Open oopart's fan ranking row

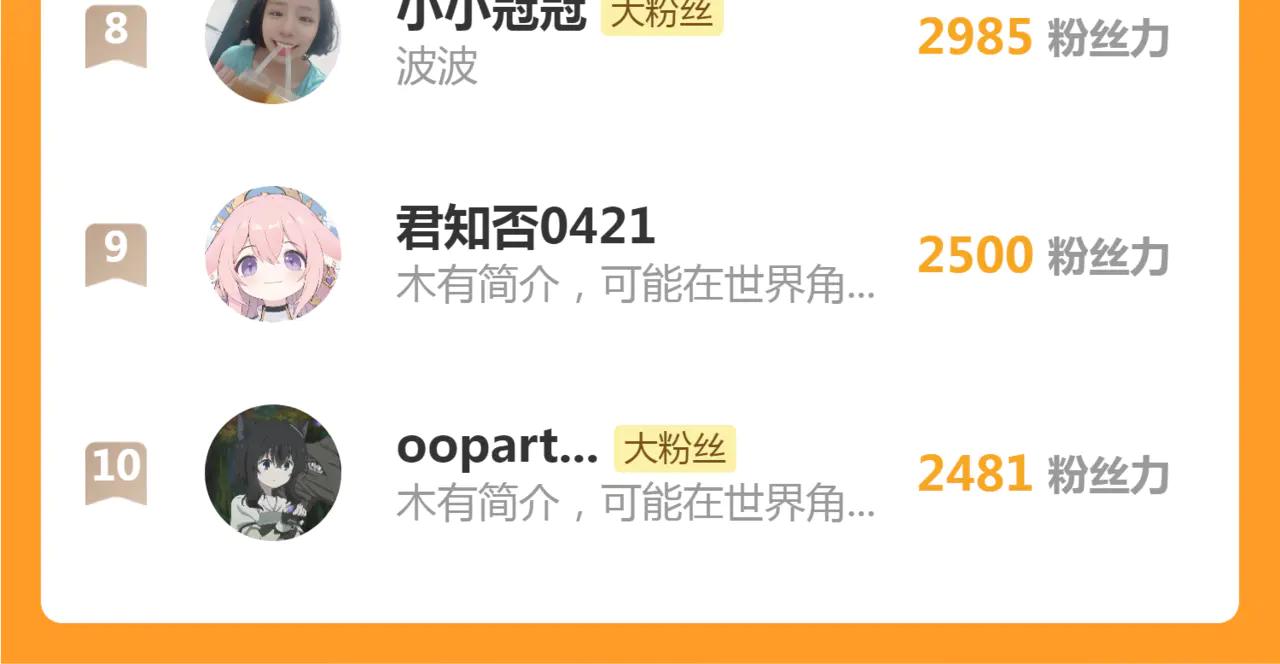click(640, 472)
